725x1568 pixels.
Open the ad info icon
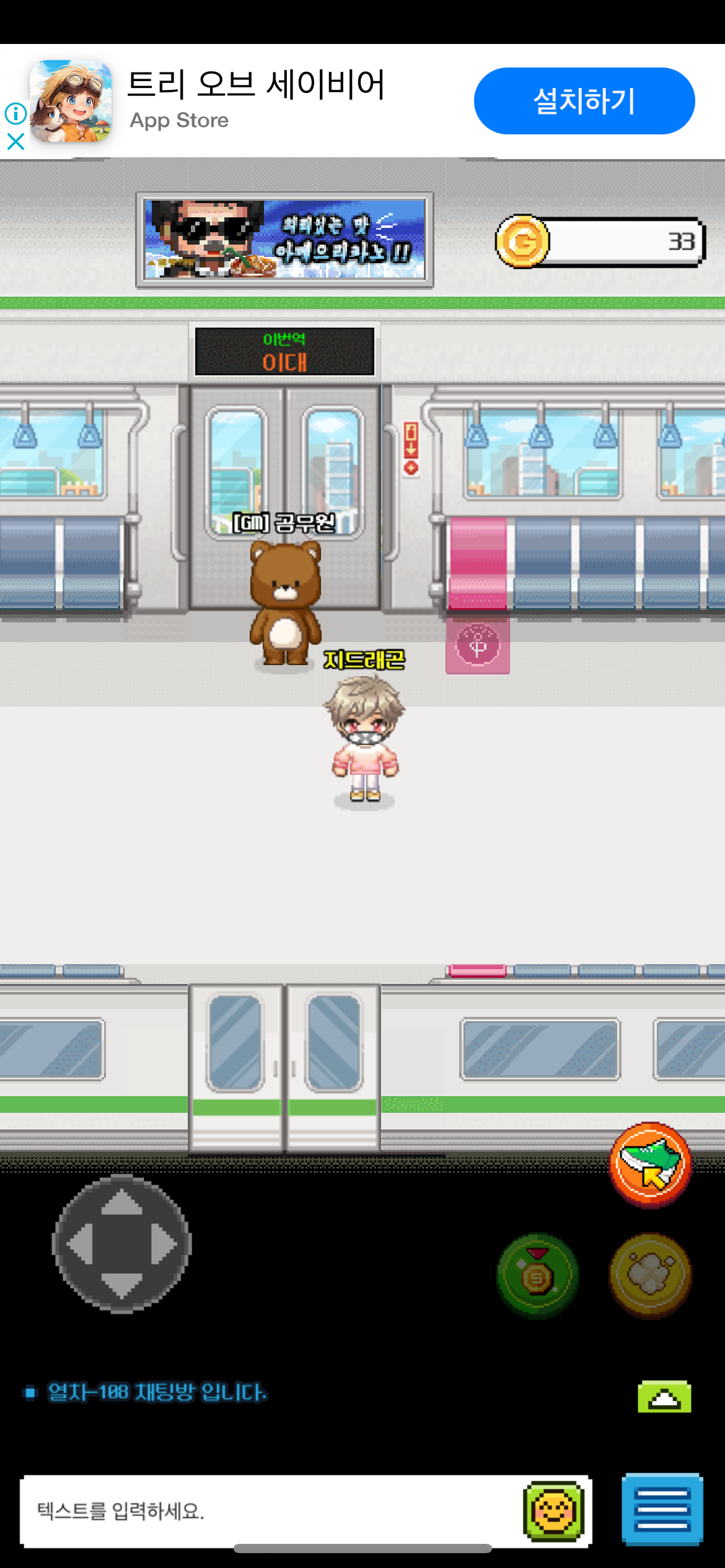[x=15, y=113]
